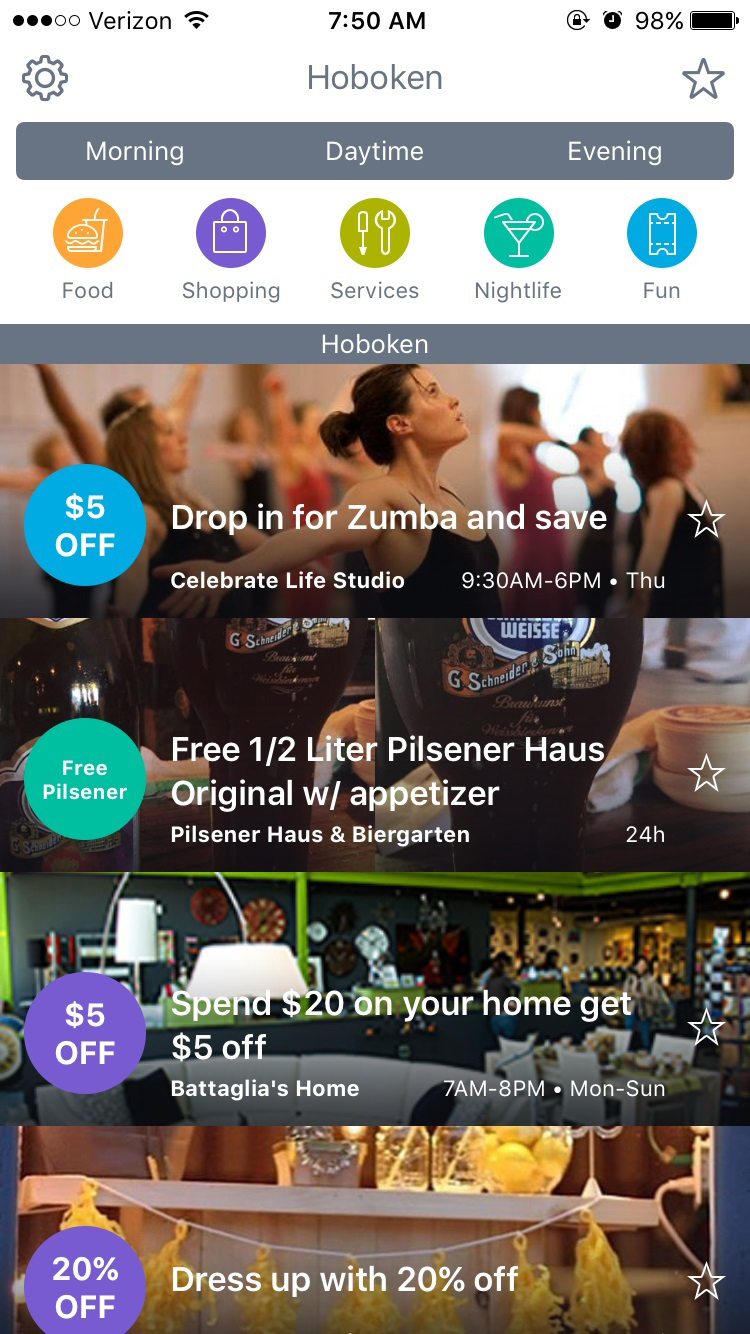Star the Free 1/2 Liter Pilsener deal

(x=706, y=773)
